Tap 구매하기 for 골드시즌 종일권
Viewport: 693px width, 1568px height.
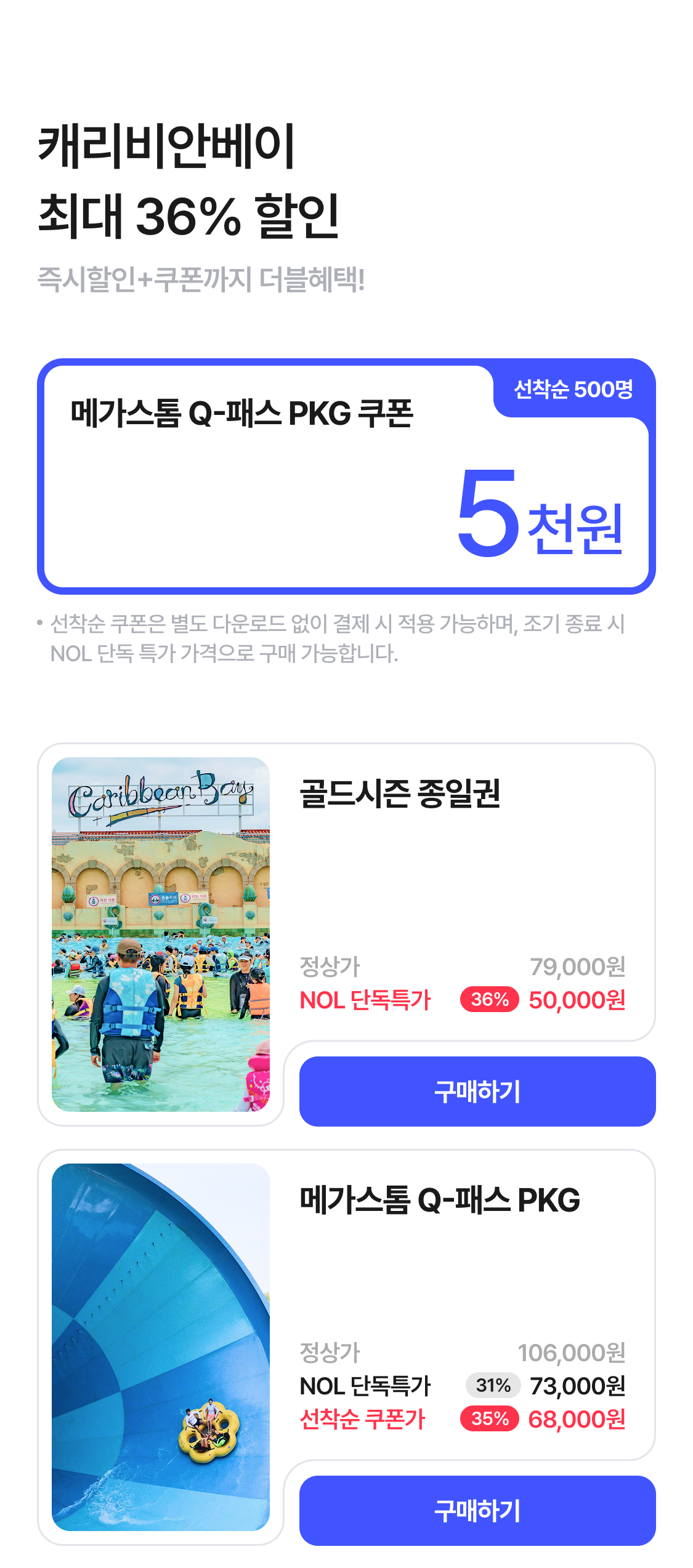(x=477, y=1091)
